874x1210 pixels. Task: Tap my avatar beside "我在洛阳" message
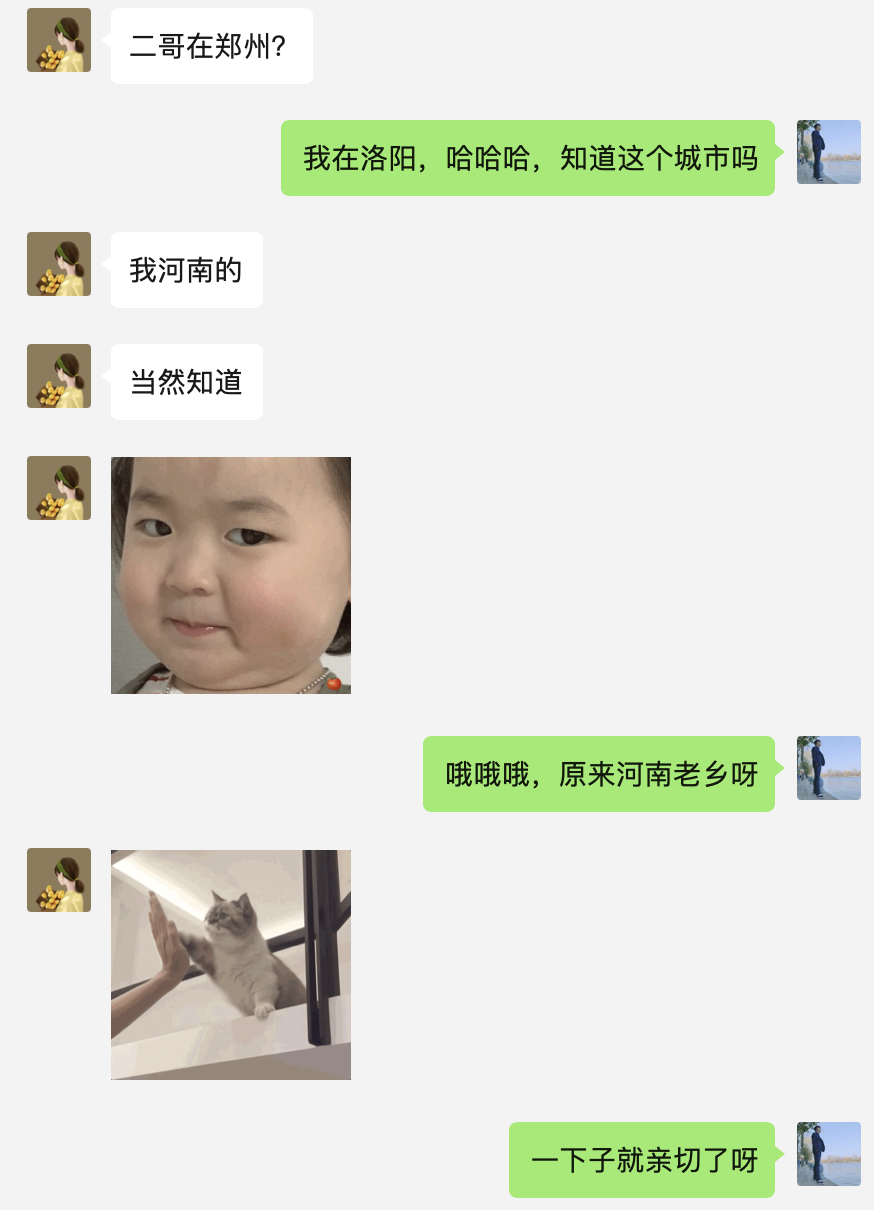coord(828,152)
